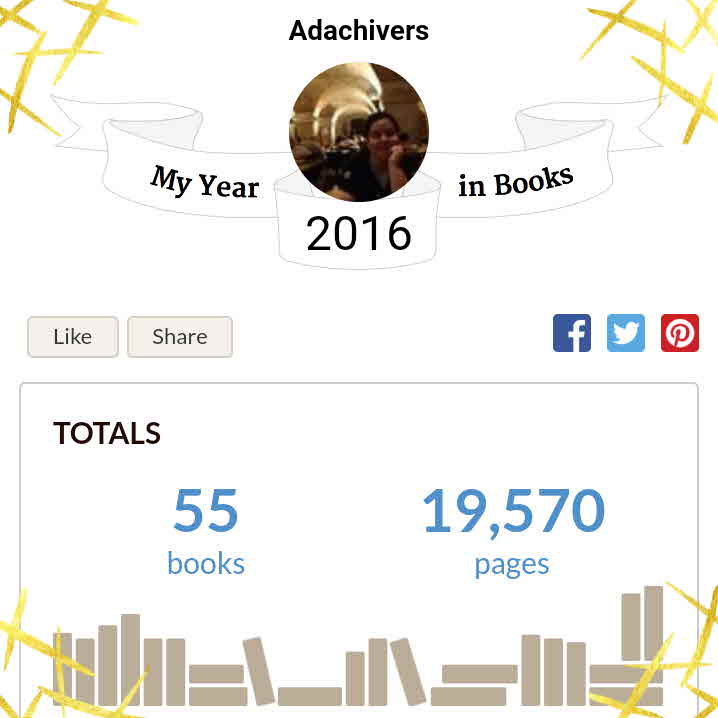Image resolution: width=718 pixels, height=718 pixels.
Task: Tap the Share button
Action: coord(180,337)
